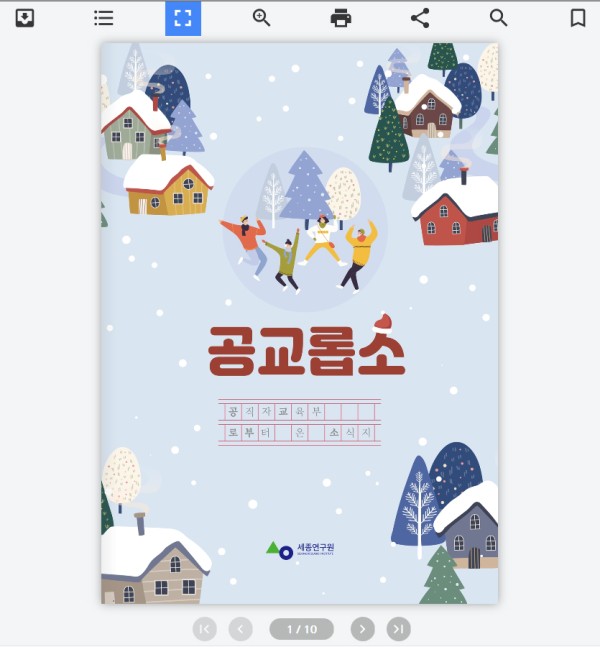Print the document
600x647 pixels.
[341, 18]
